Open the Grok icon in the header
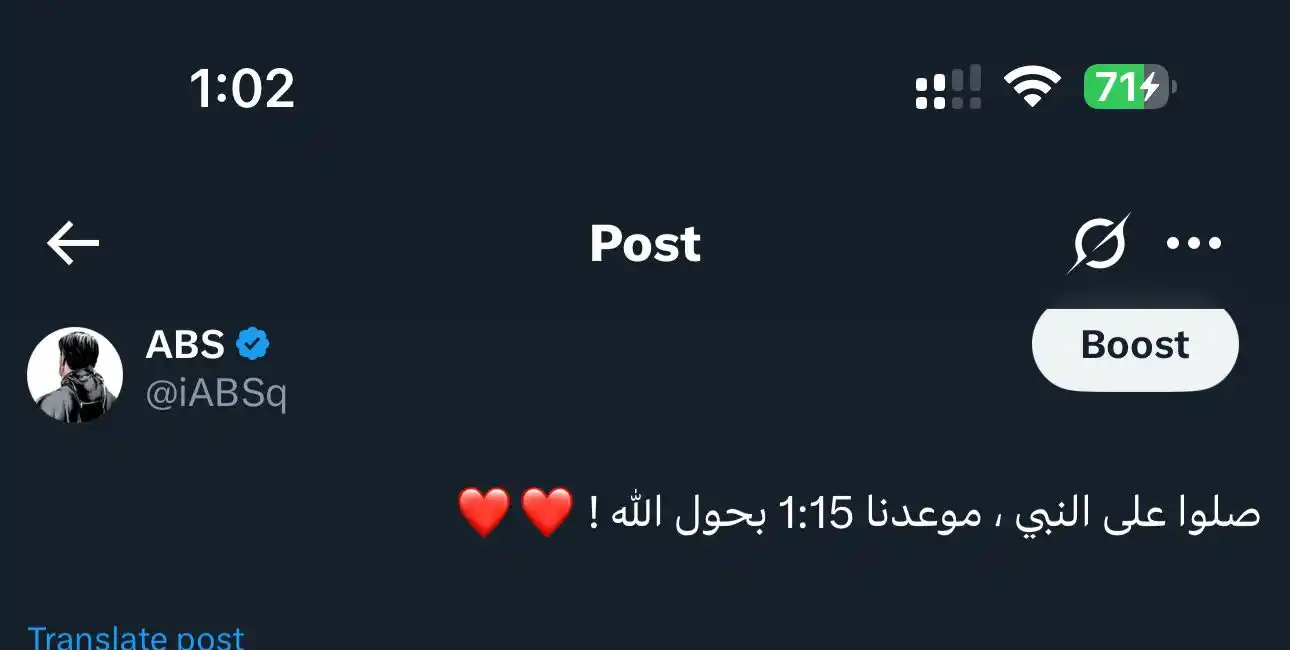The height and width of the screenshot is (650, 1290). click(1098, 243)
